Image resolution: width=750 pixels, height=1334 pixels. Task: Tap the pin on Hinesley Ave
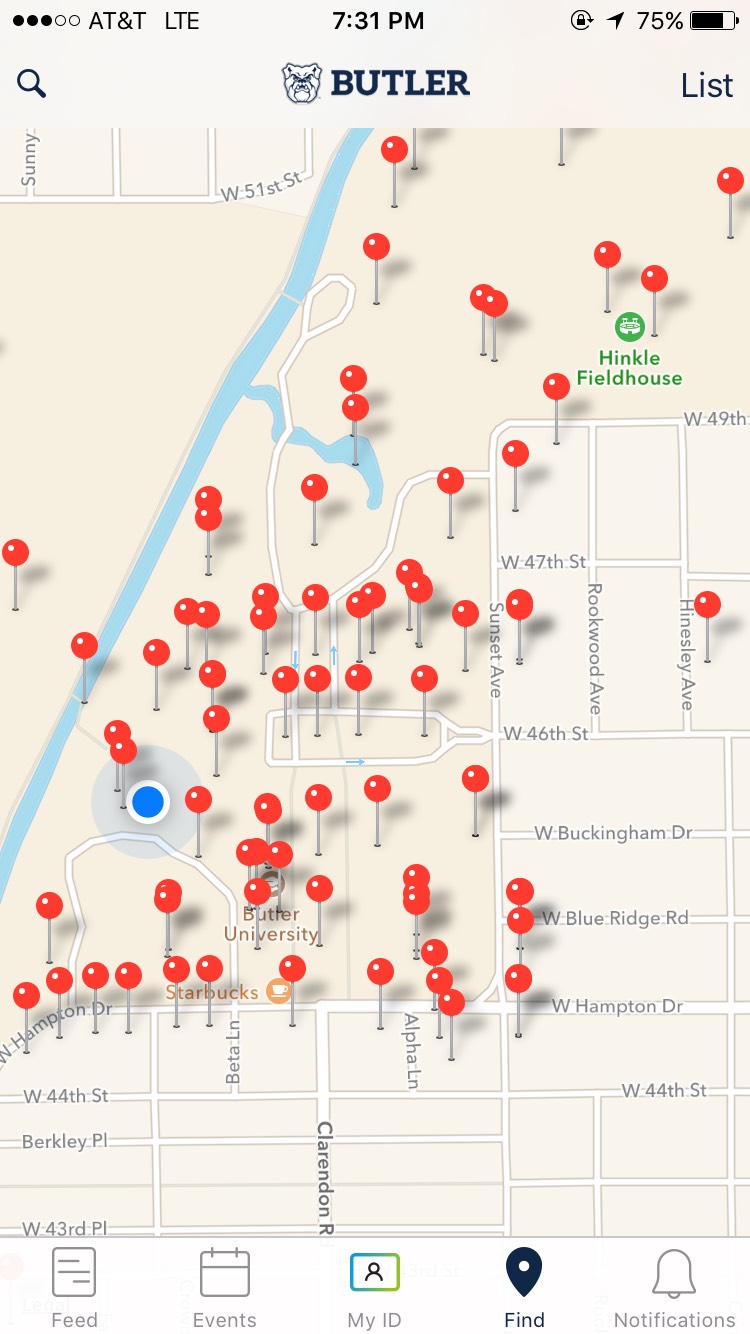pyautogui.click(x=707, y=605)
